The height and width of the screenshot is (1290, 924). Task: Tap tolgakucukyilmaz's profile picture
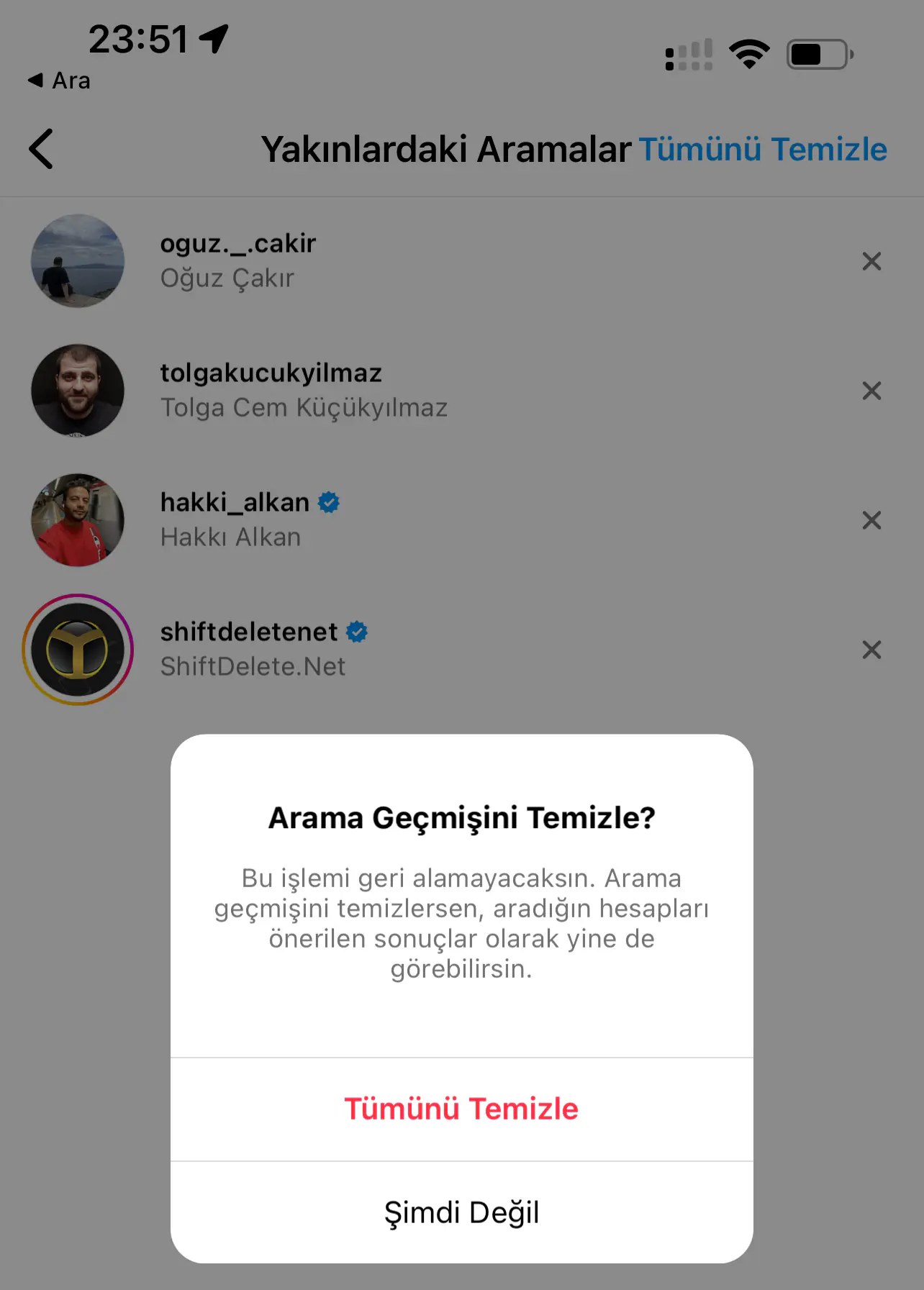point(78,391)
